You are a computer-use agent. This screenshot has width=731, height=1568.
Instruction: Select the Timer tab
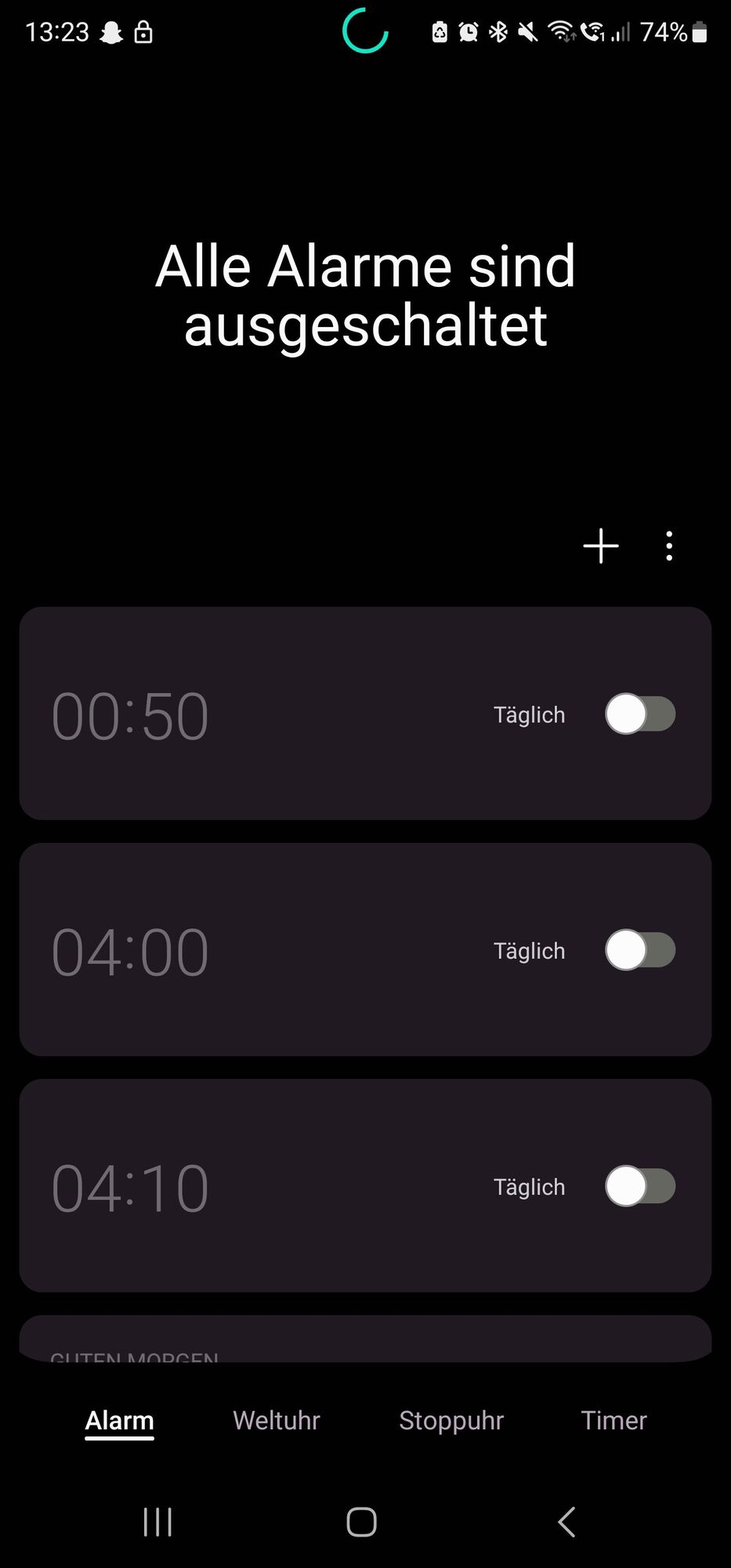pyautogui.click(x=613, y=1421)
